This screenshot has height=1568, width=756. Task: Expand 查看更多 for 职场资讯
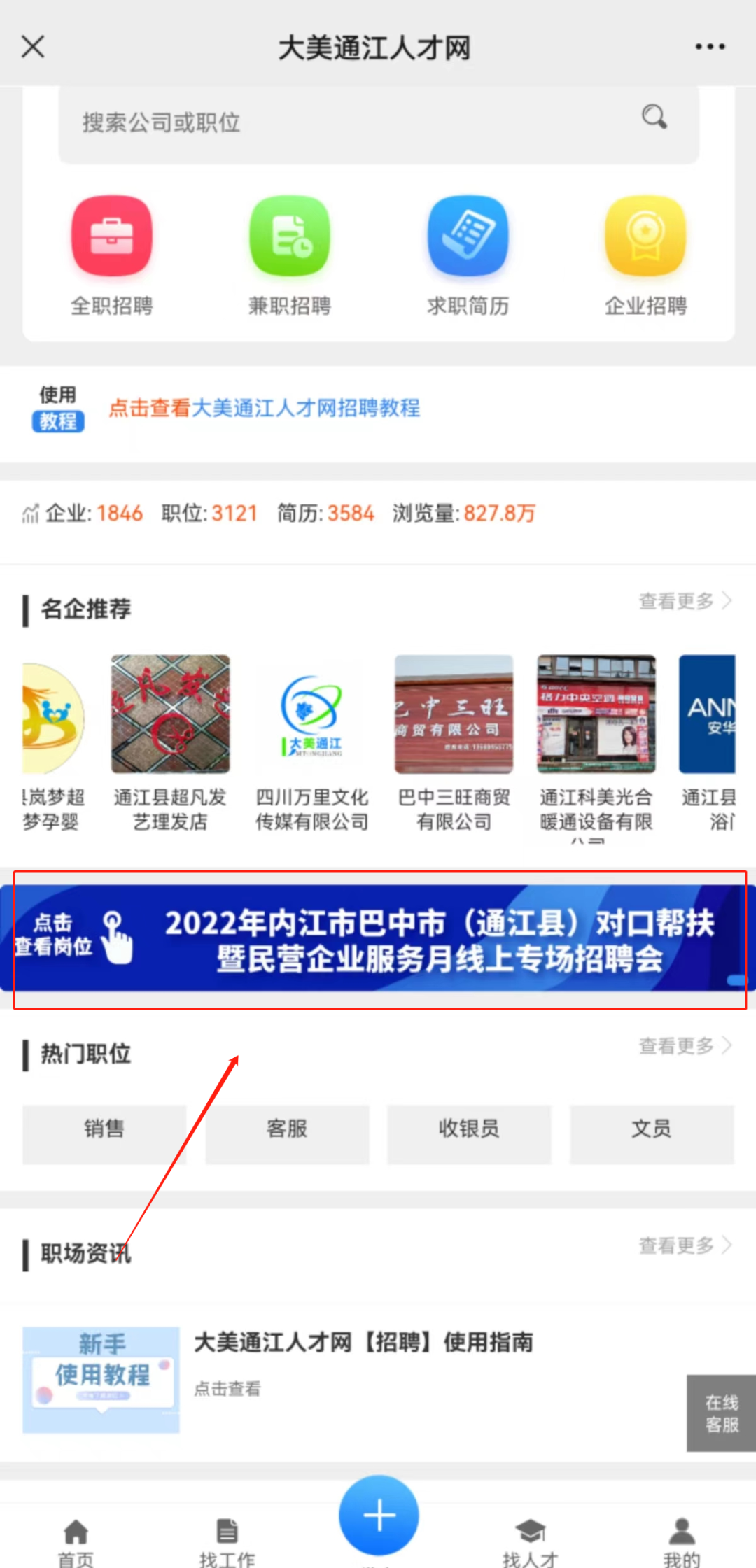point(682,1245)
